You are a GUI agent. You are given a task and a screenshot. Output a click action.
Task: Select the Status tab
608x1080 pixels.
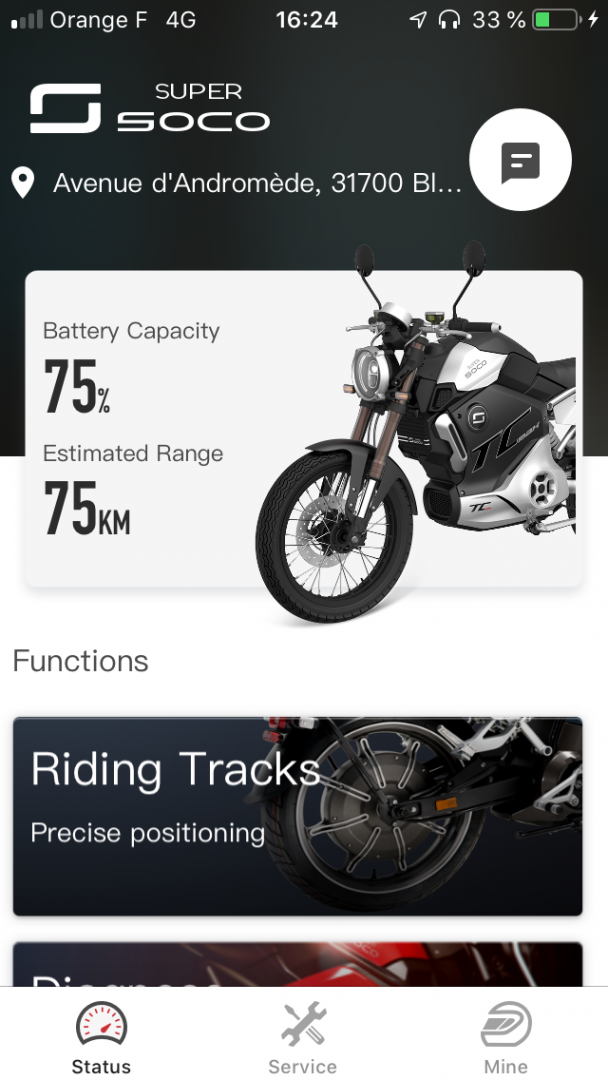(x=101, y=1040)
